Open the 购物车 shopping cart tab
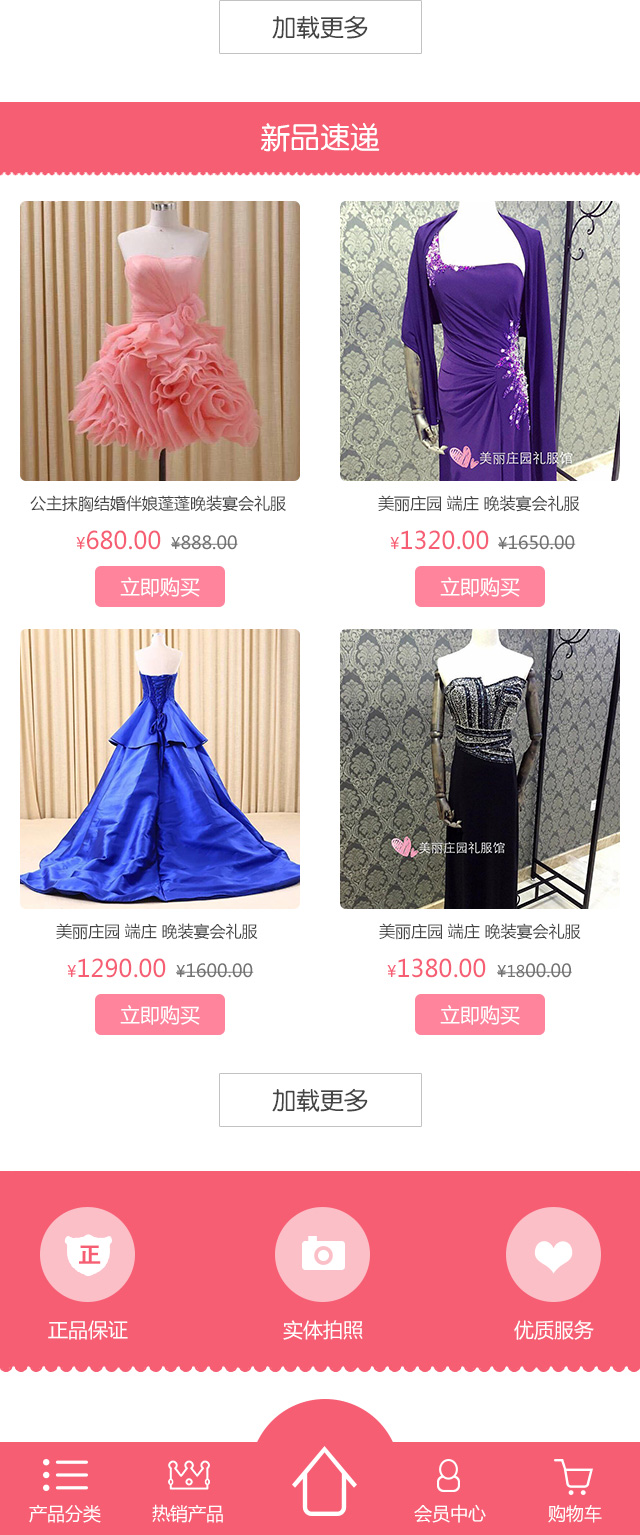Screen dimensions: 640x1535 574,1489
